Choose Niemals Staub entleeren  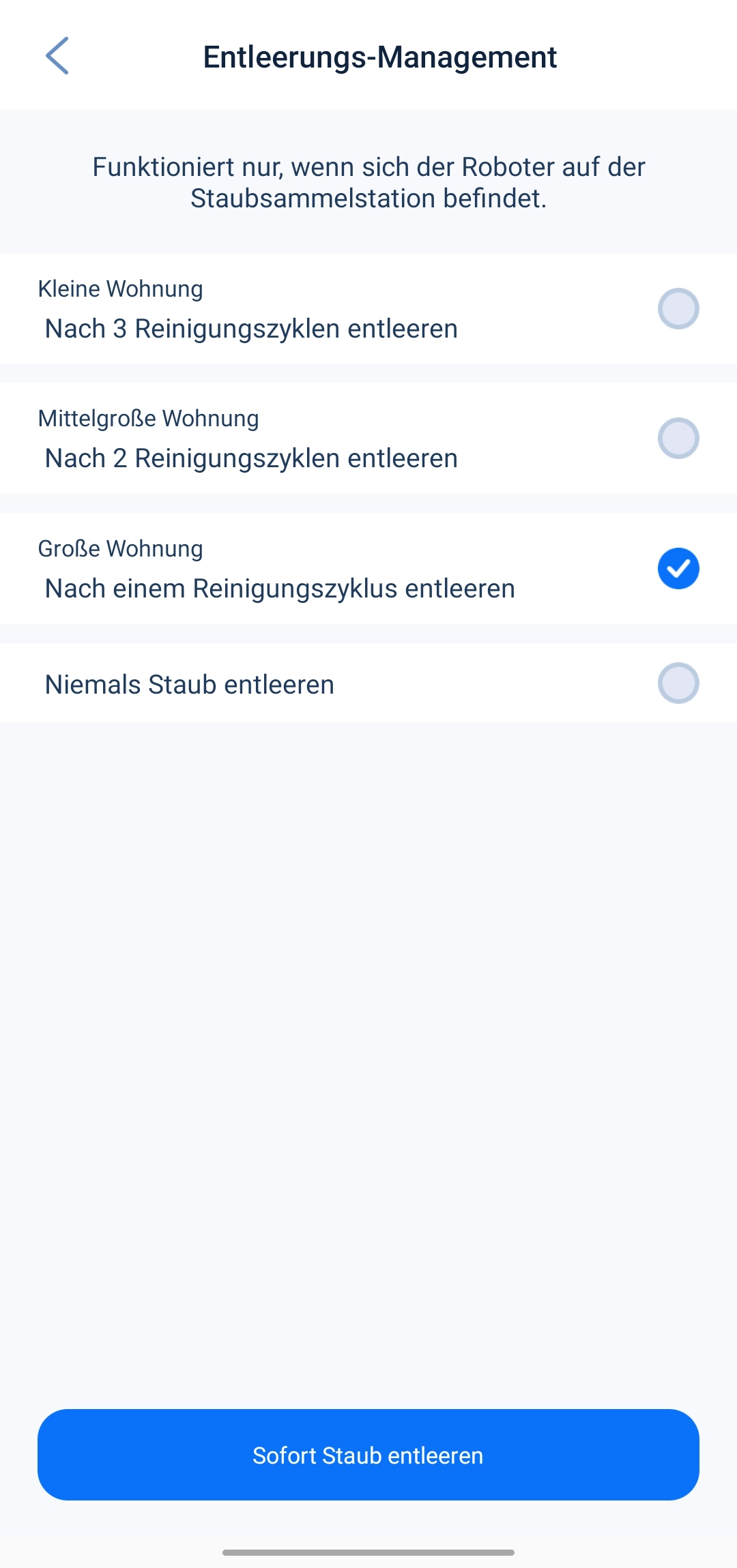[678, 683]
